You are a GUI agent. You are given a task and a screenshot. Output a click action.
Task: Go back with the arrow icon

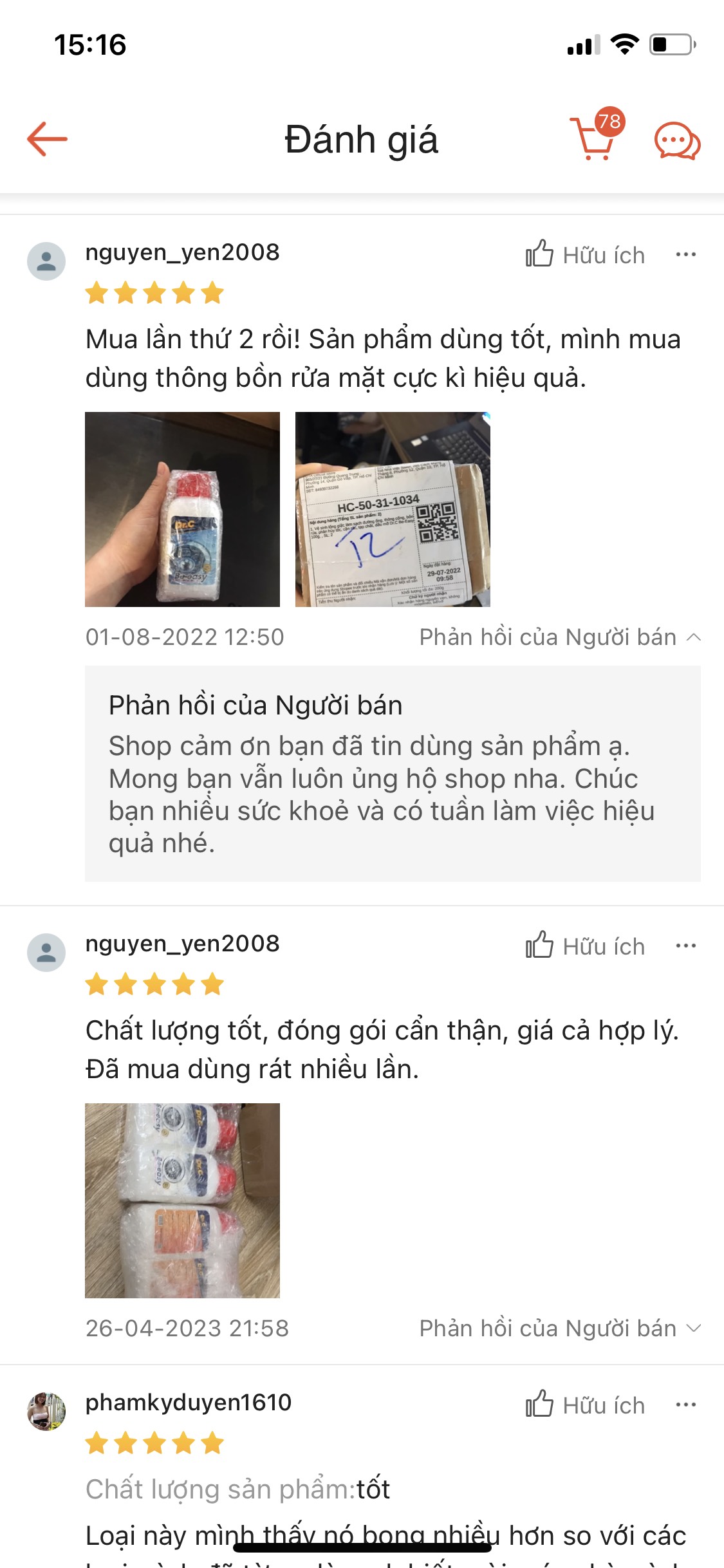(x=47, y=139)
